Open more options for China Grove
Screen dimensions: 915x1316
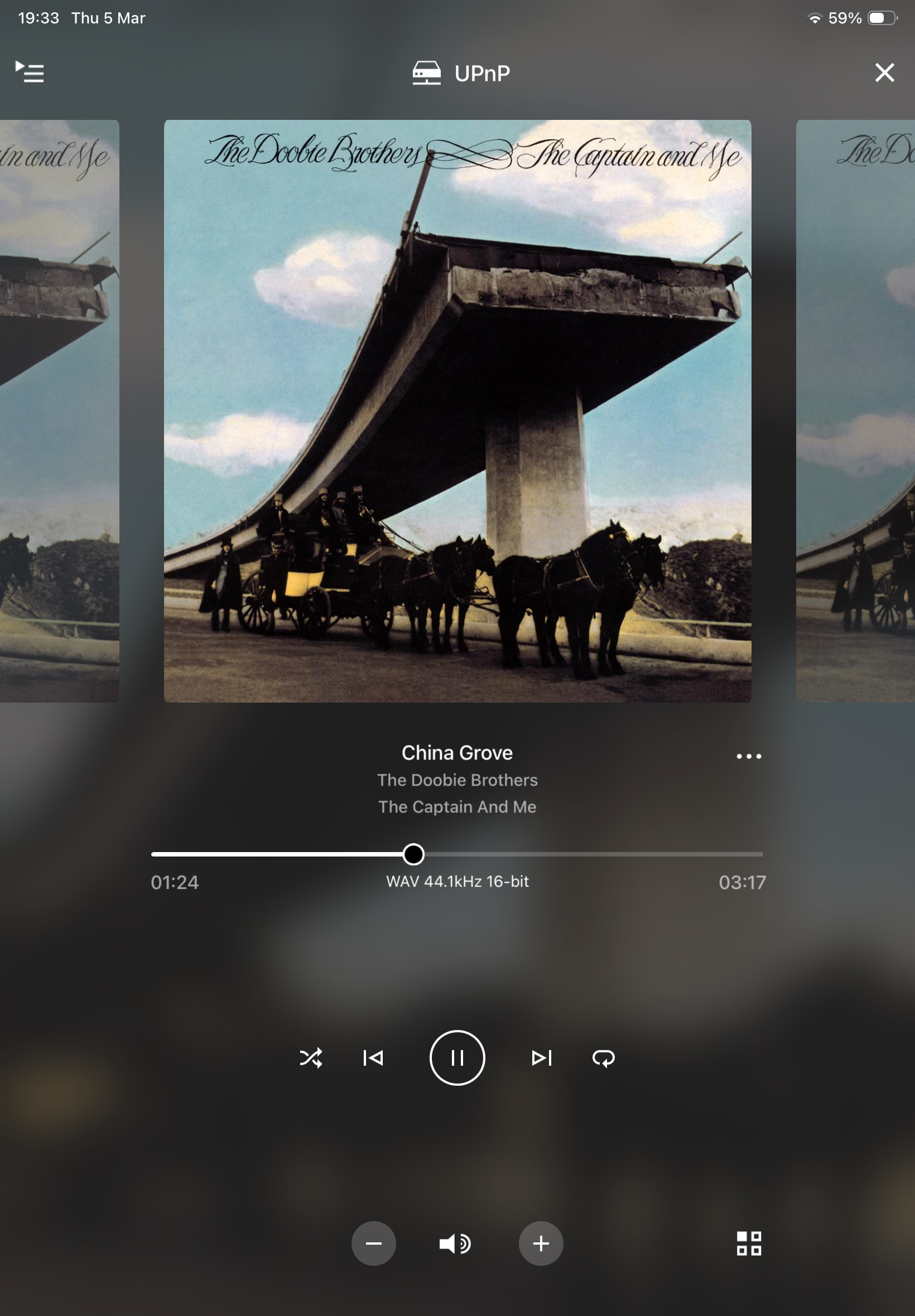click(748, 756)
